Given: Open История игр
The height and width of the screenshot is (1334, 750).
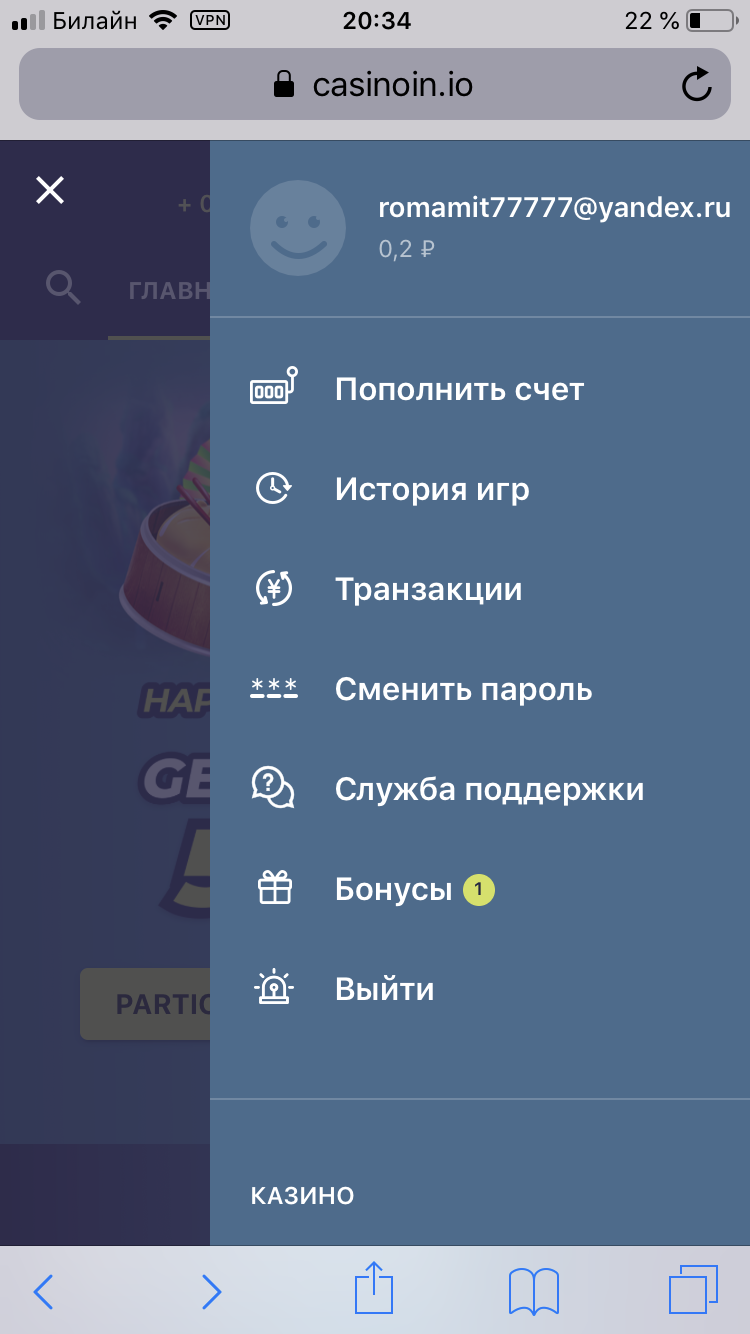Looking at the screenshot, I should 431,489.
